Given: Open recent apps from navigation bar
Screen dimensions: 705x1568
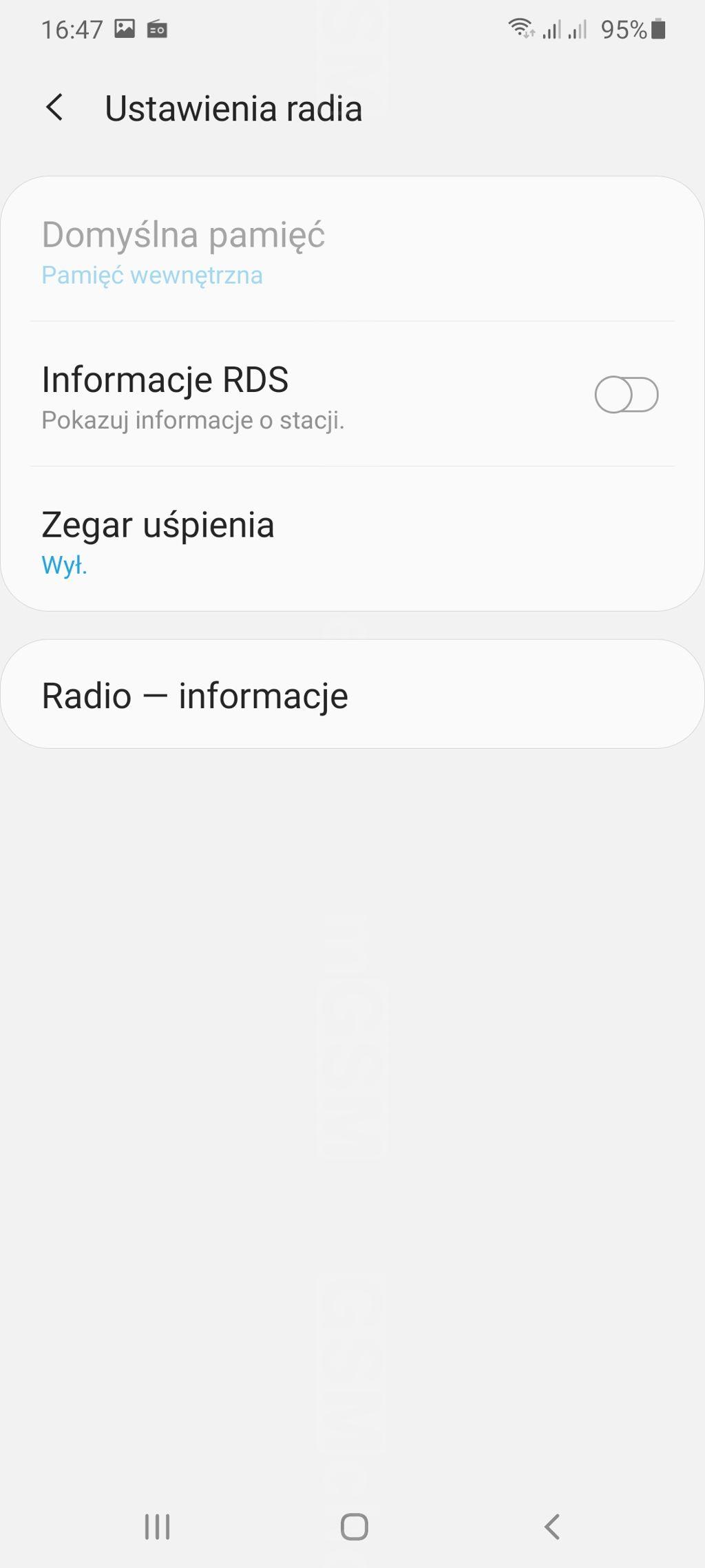Looking at the screenshot, I should point(157,1526).
